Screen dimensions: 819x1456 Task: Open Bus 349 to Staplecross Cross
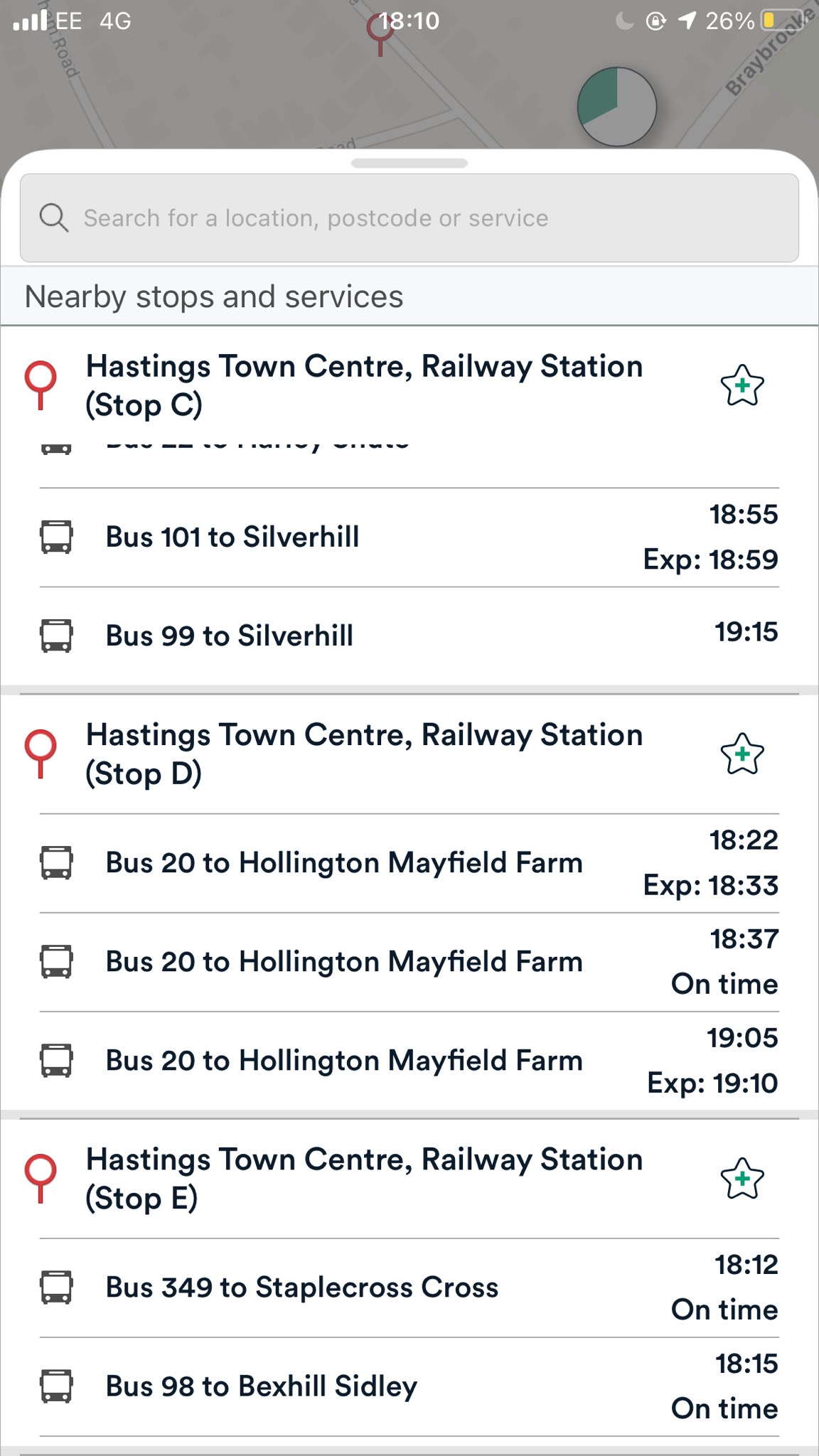pyautogui.click(x=409, y=1288)
